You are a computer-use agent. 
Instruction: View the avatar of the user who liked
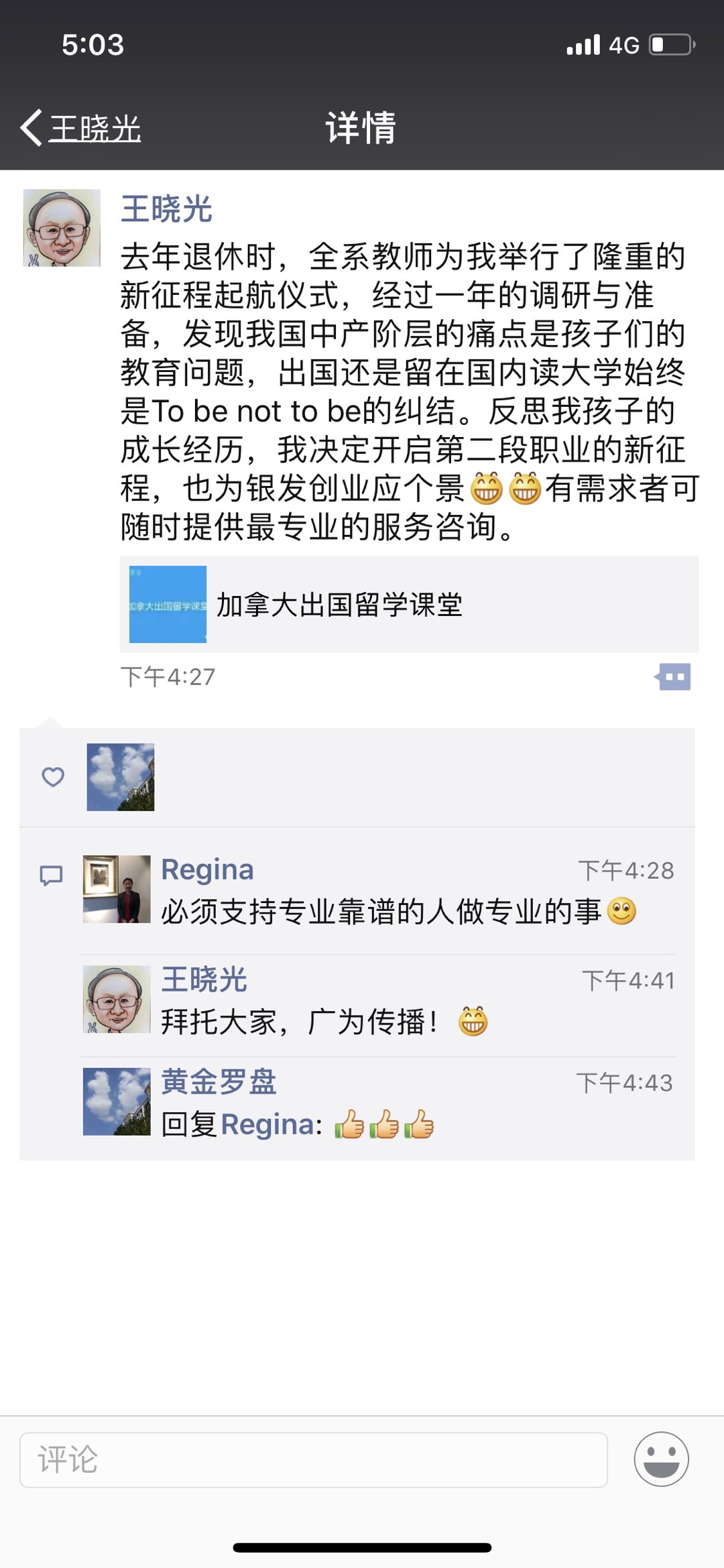tap(121, 777)
